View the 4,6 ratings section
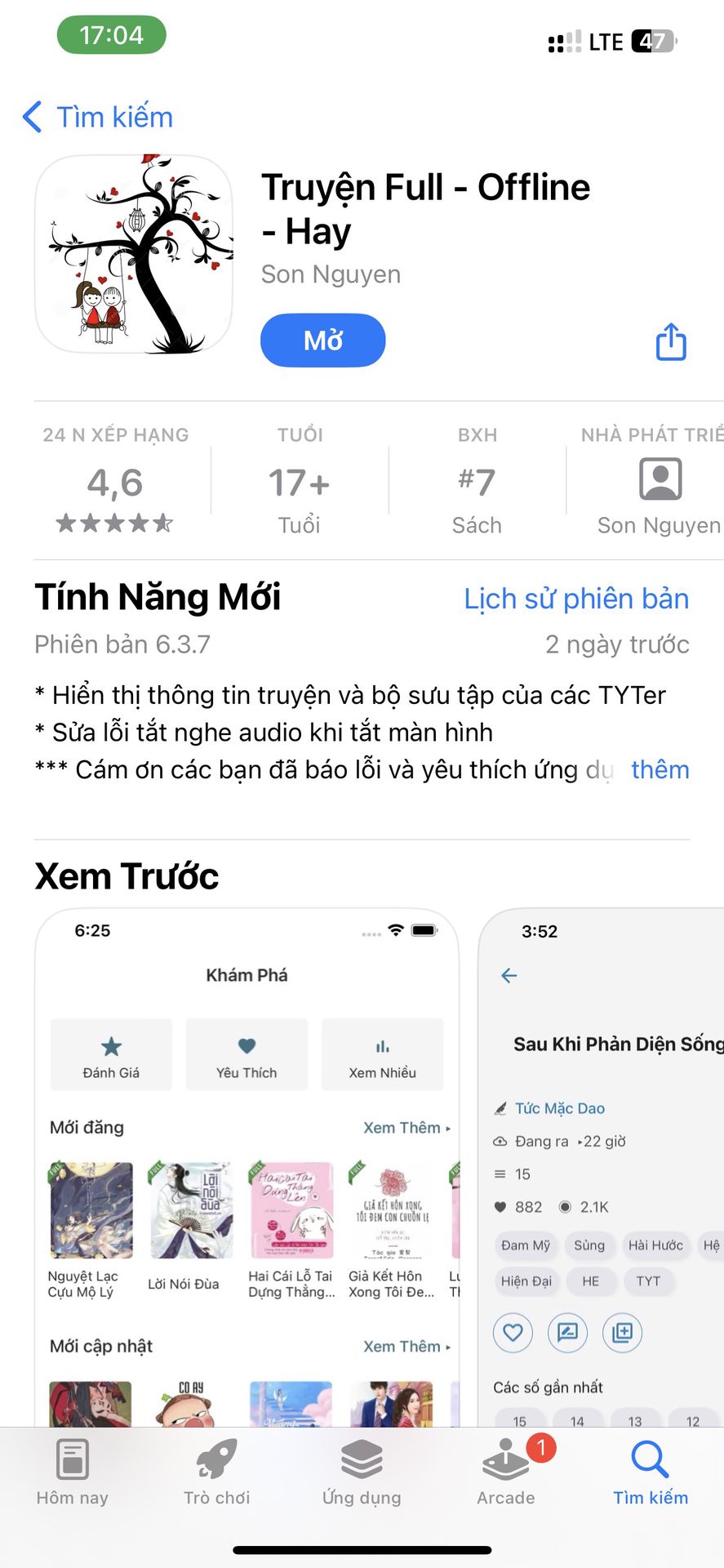Viewport: 724px width, 1568px height. point(115,483)
